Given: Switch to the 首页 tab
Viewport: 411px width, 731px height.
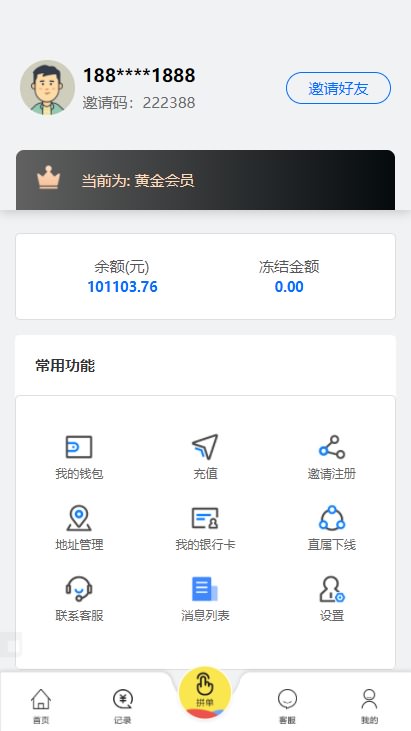Looking at the screenshot, I should click(41, 706).
